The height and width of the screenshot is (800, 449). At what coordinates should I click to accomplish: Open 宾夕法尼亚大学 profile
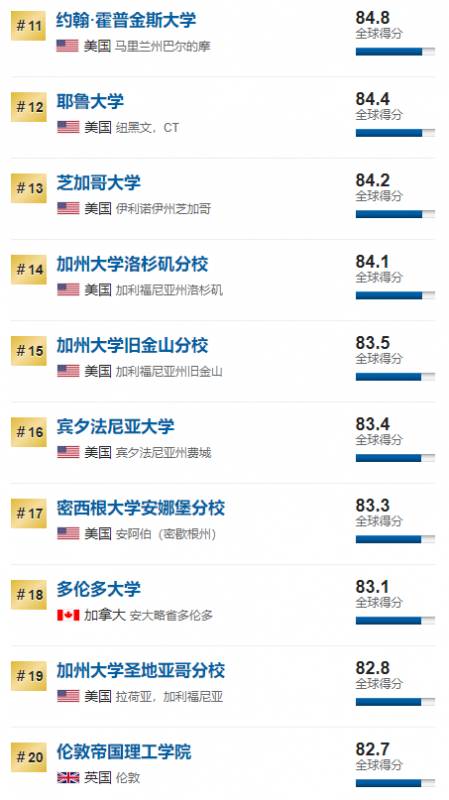click(115, 427)
